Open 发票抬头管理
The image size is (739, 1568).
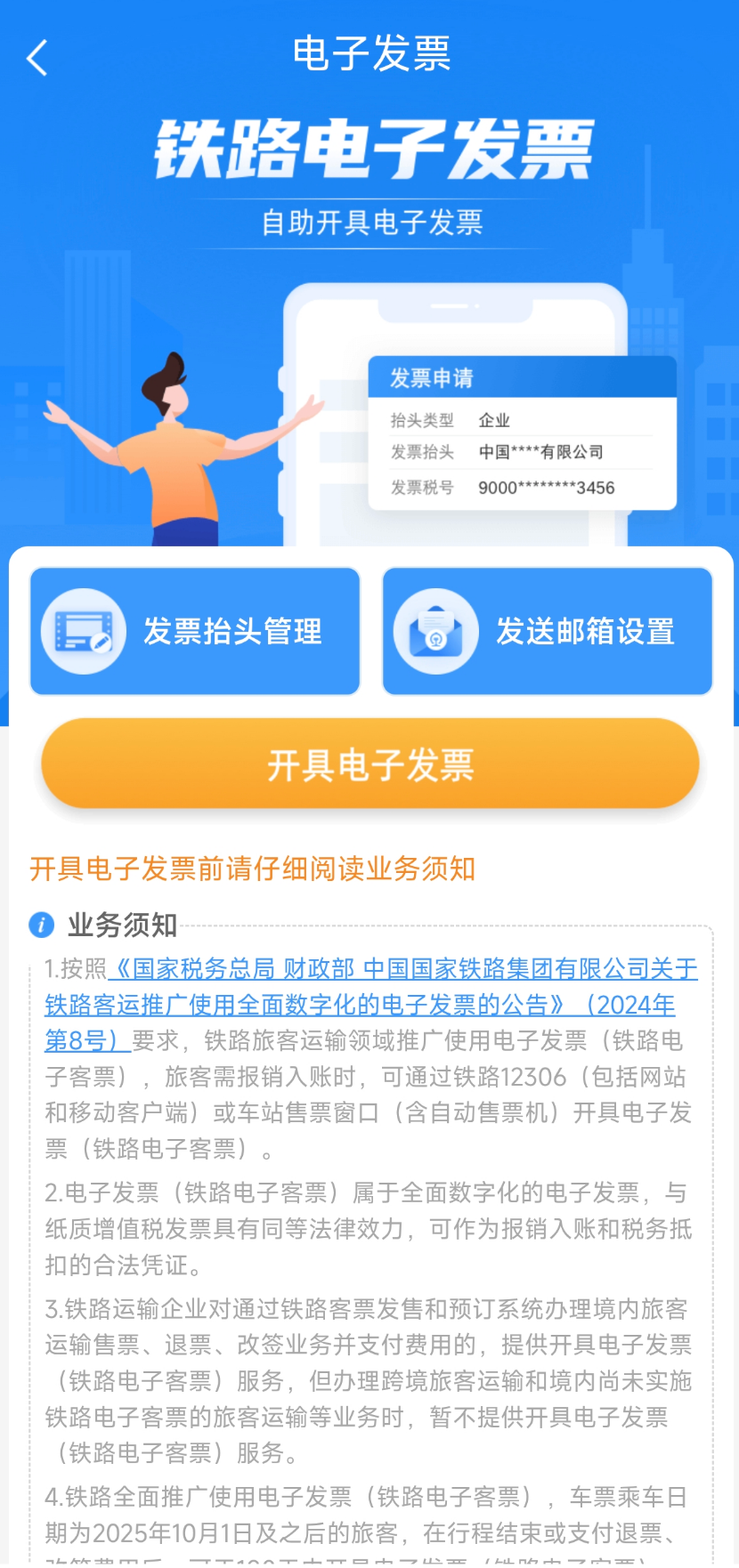(195, 631)
